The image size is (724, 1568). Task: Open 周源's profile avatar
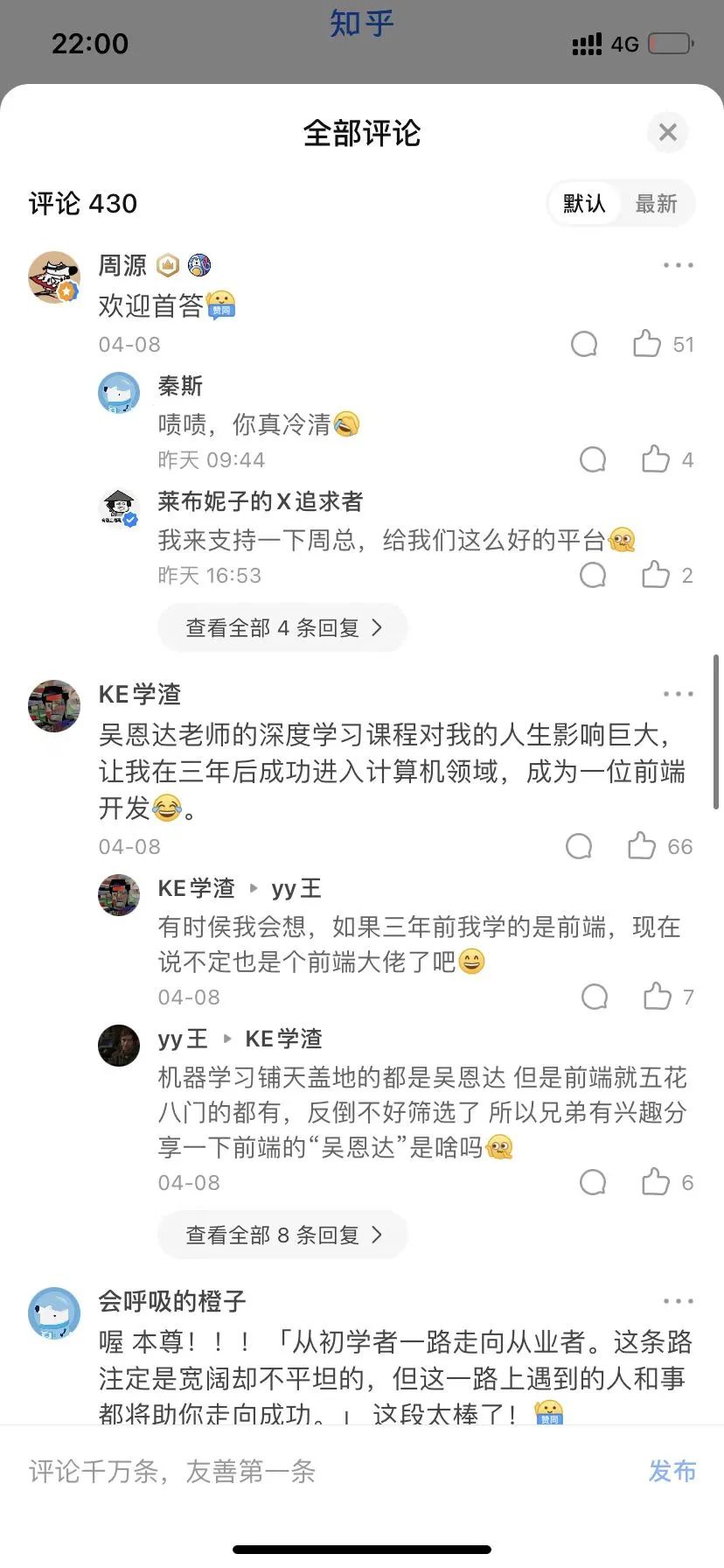[54, 277]
